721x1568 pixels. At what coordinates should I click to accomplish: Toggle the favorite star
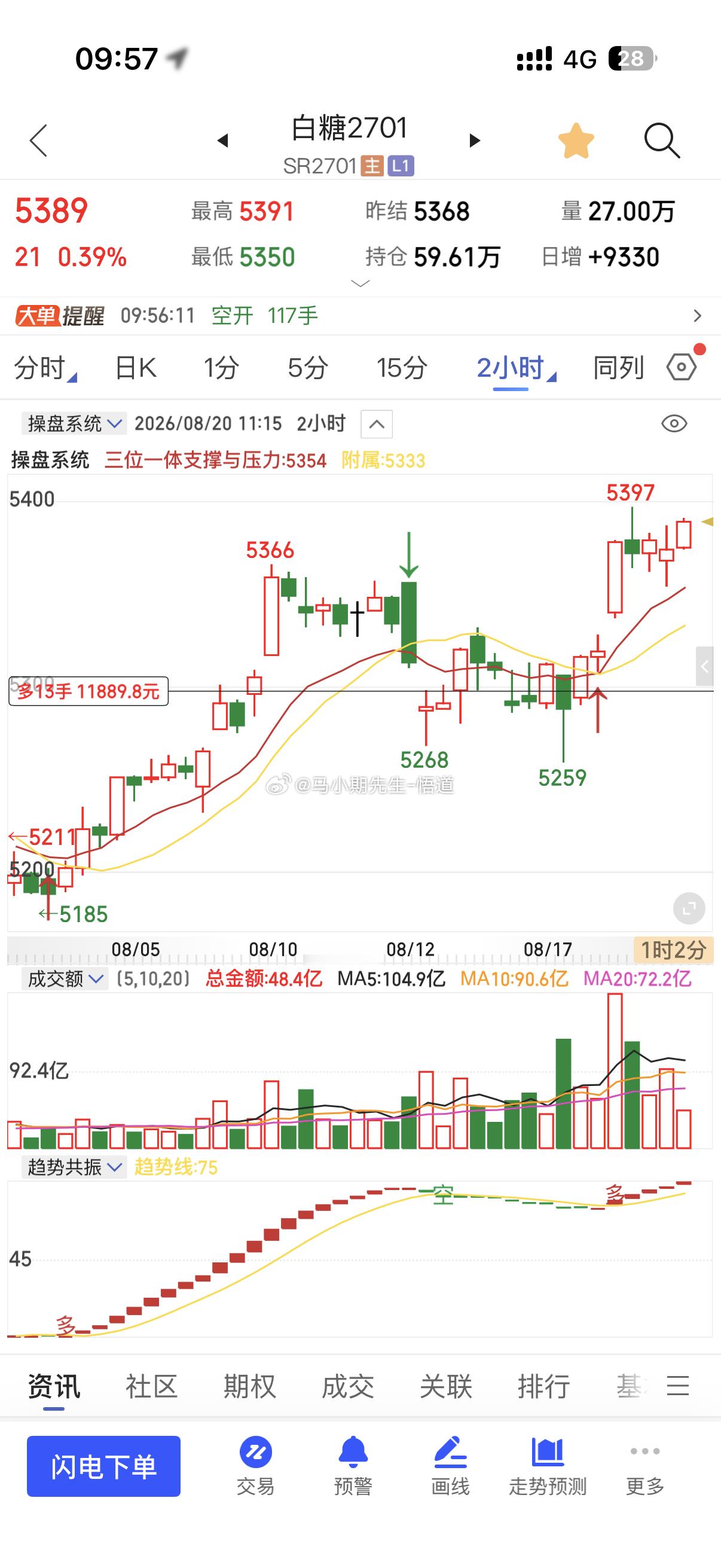(x=576, y=141)
